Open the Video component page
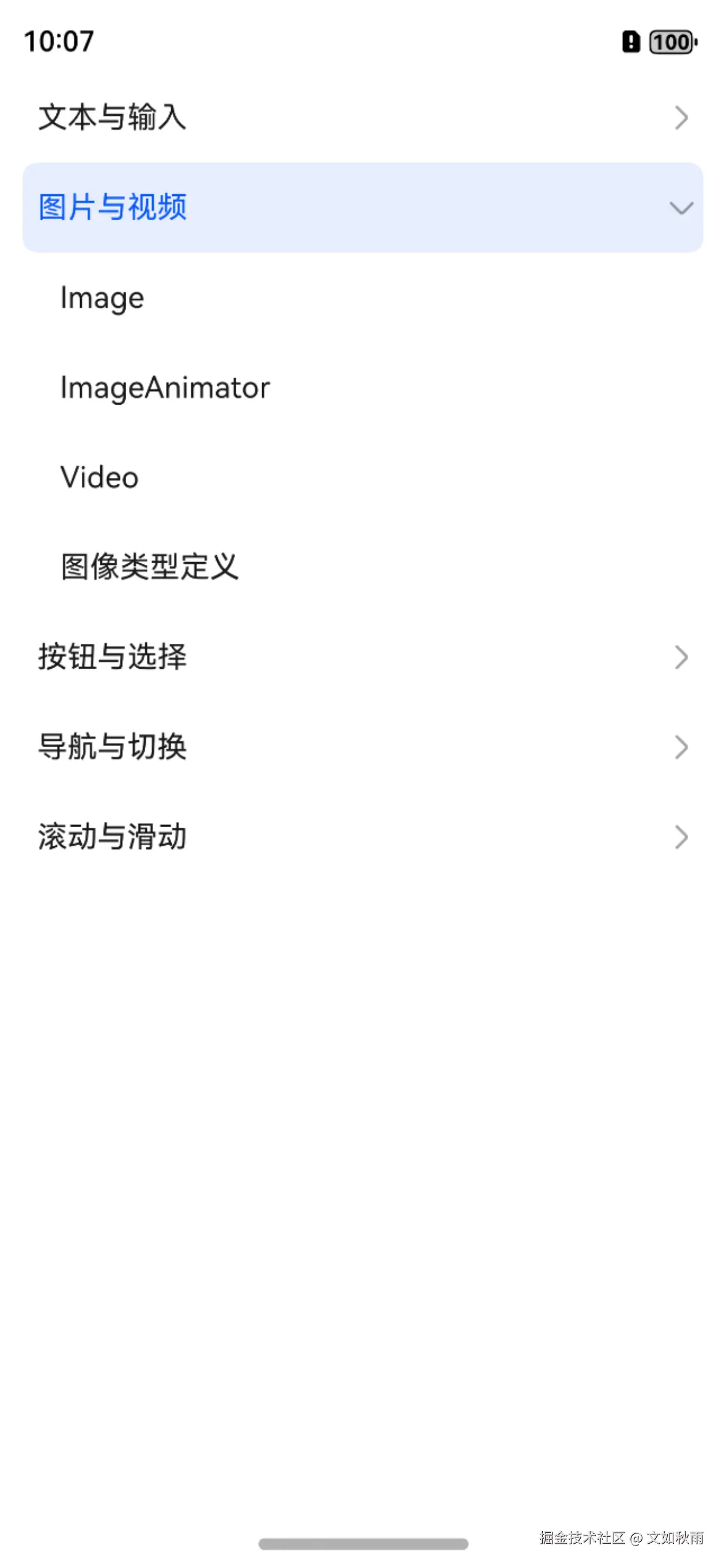 (100, 477)
